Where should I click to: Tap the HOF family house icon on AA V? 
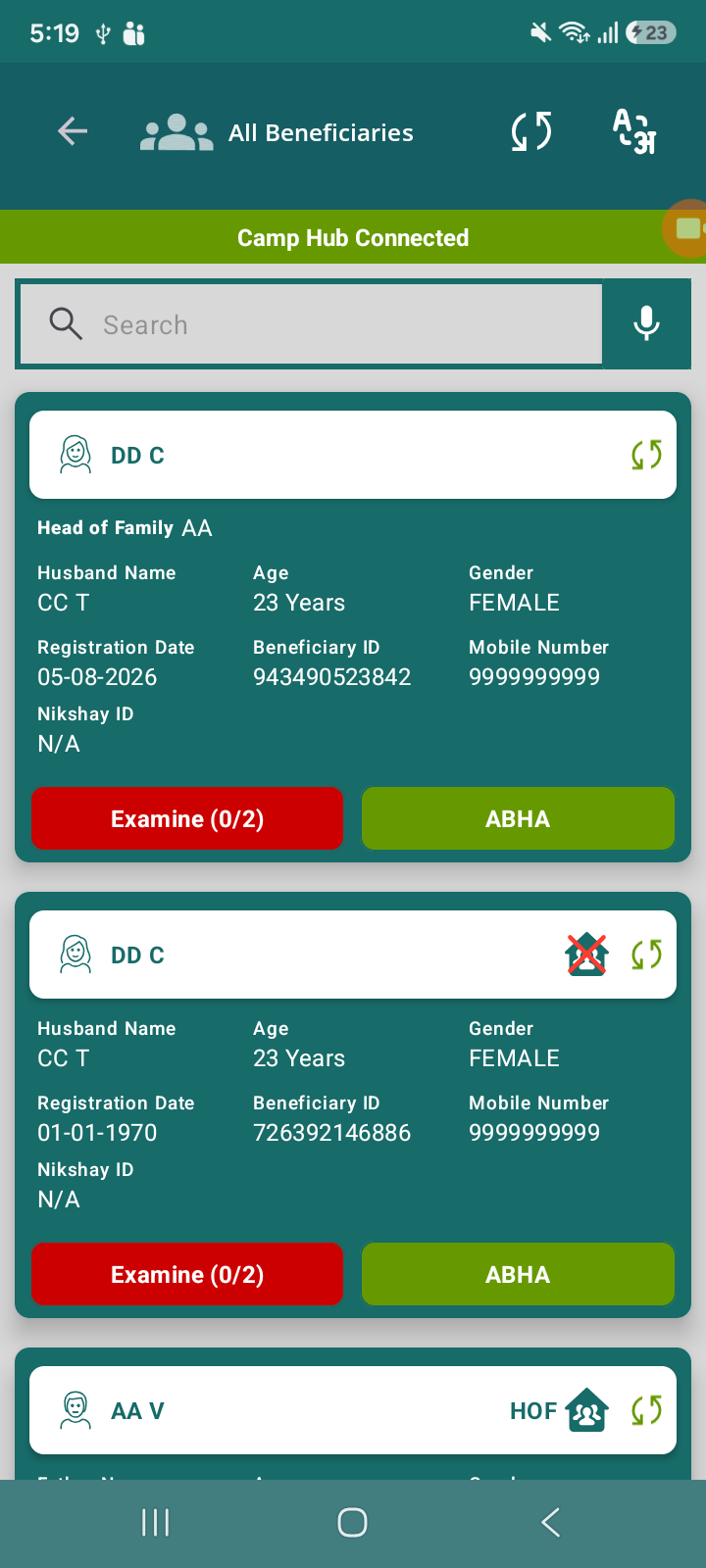point(586,1410)
